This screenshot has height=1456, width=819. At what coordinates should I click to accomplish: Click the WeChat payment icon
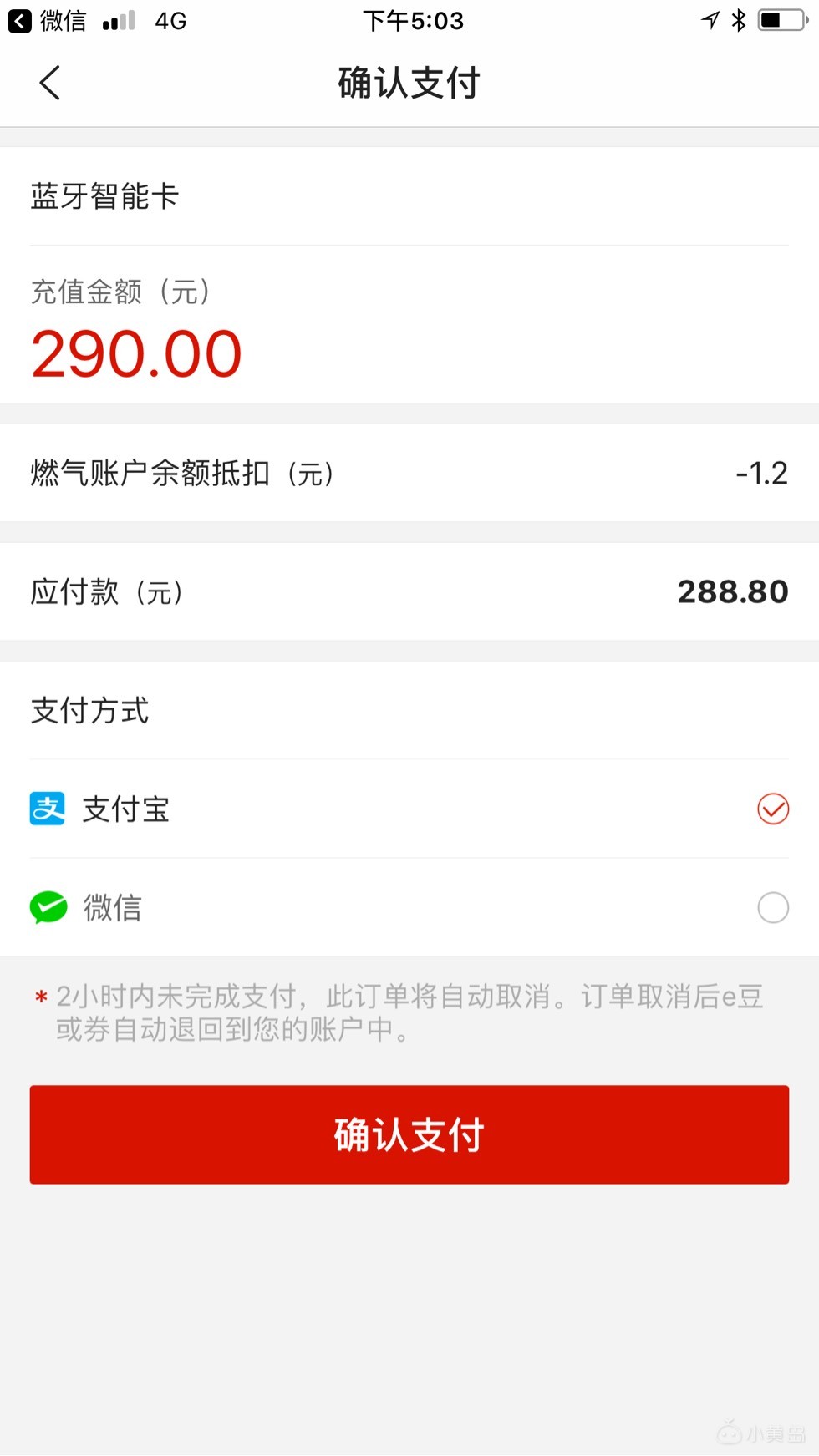tap(48, 907)
